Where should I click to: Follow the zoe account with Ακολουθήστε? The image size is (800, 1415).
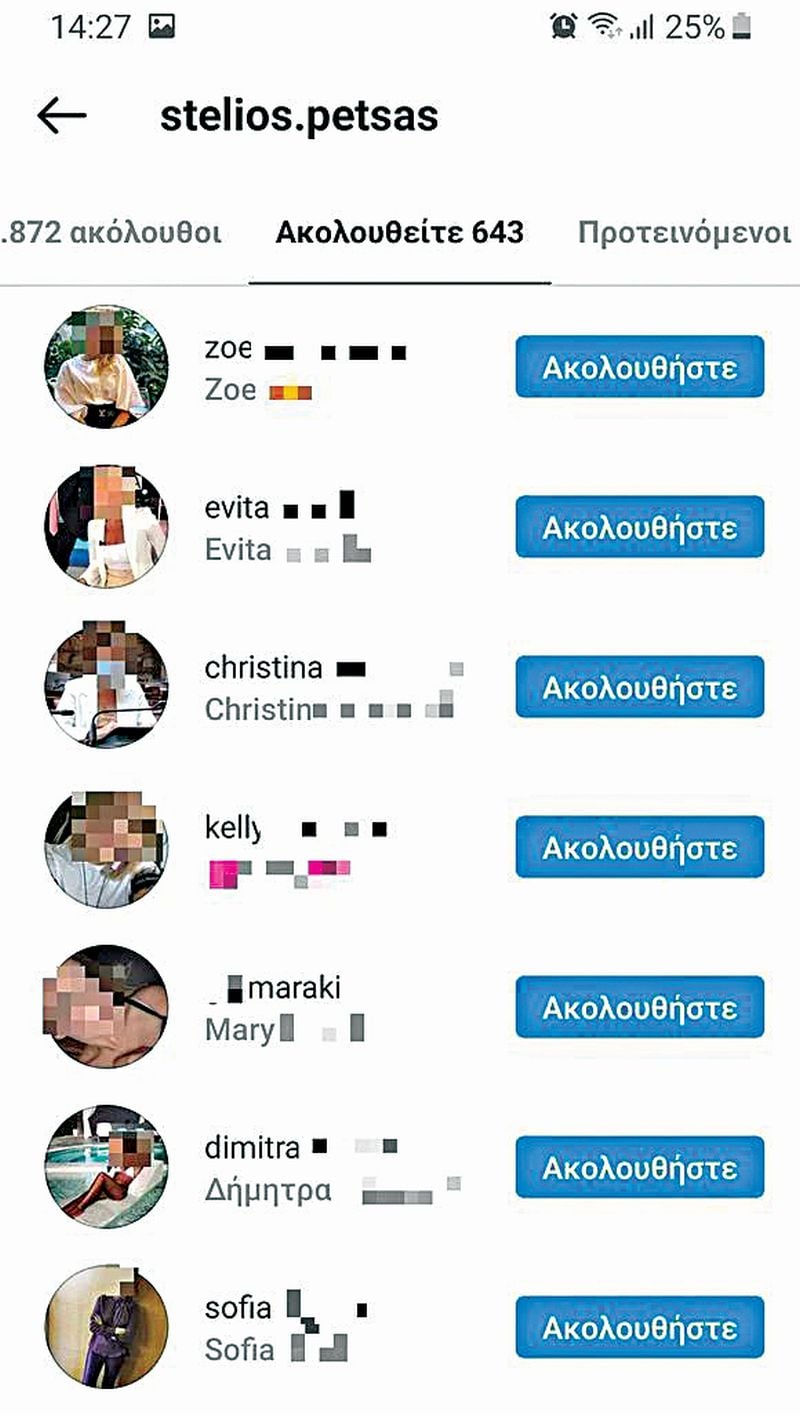coord(640,367)
